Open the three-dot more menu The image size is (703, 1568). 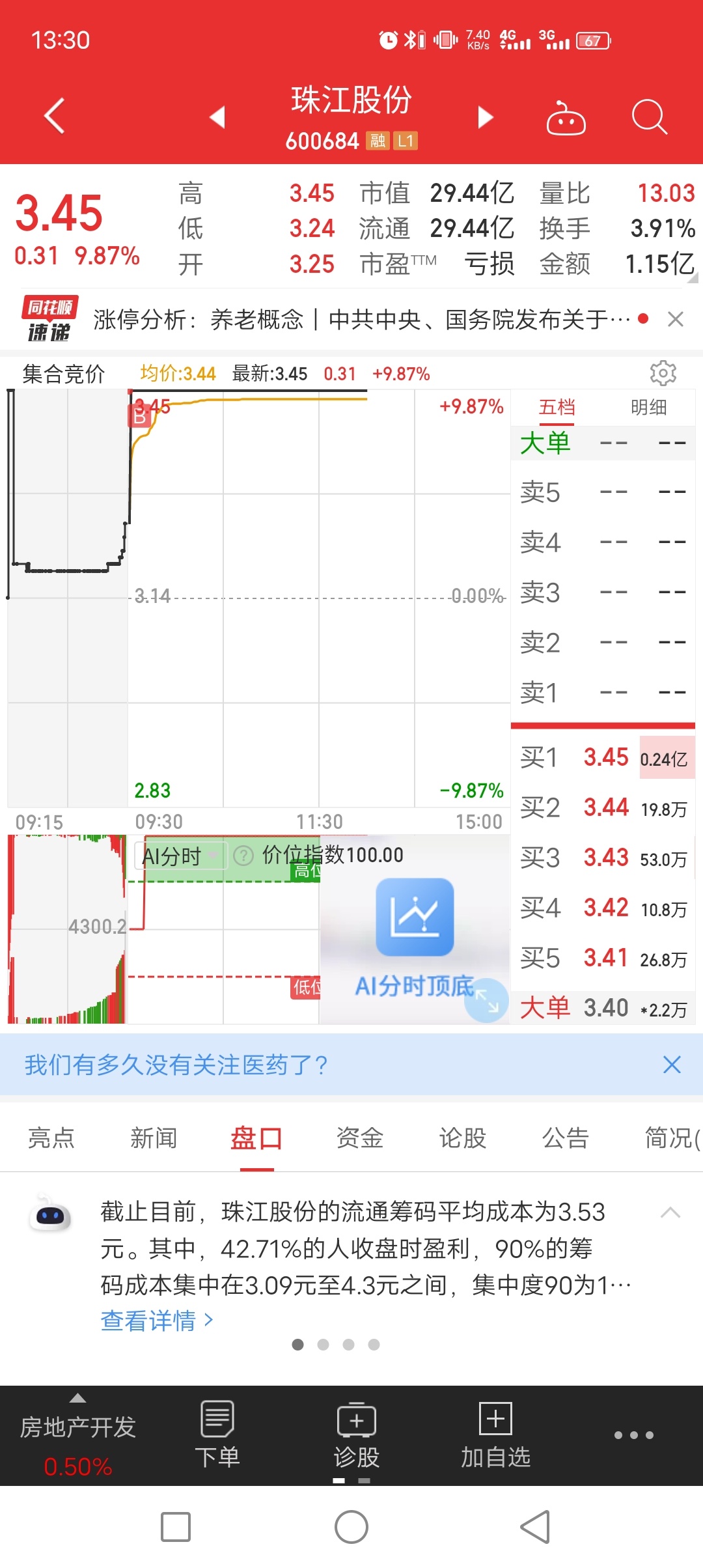click(x=634, y=1435)
